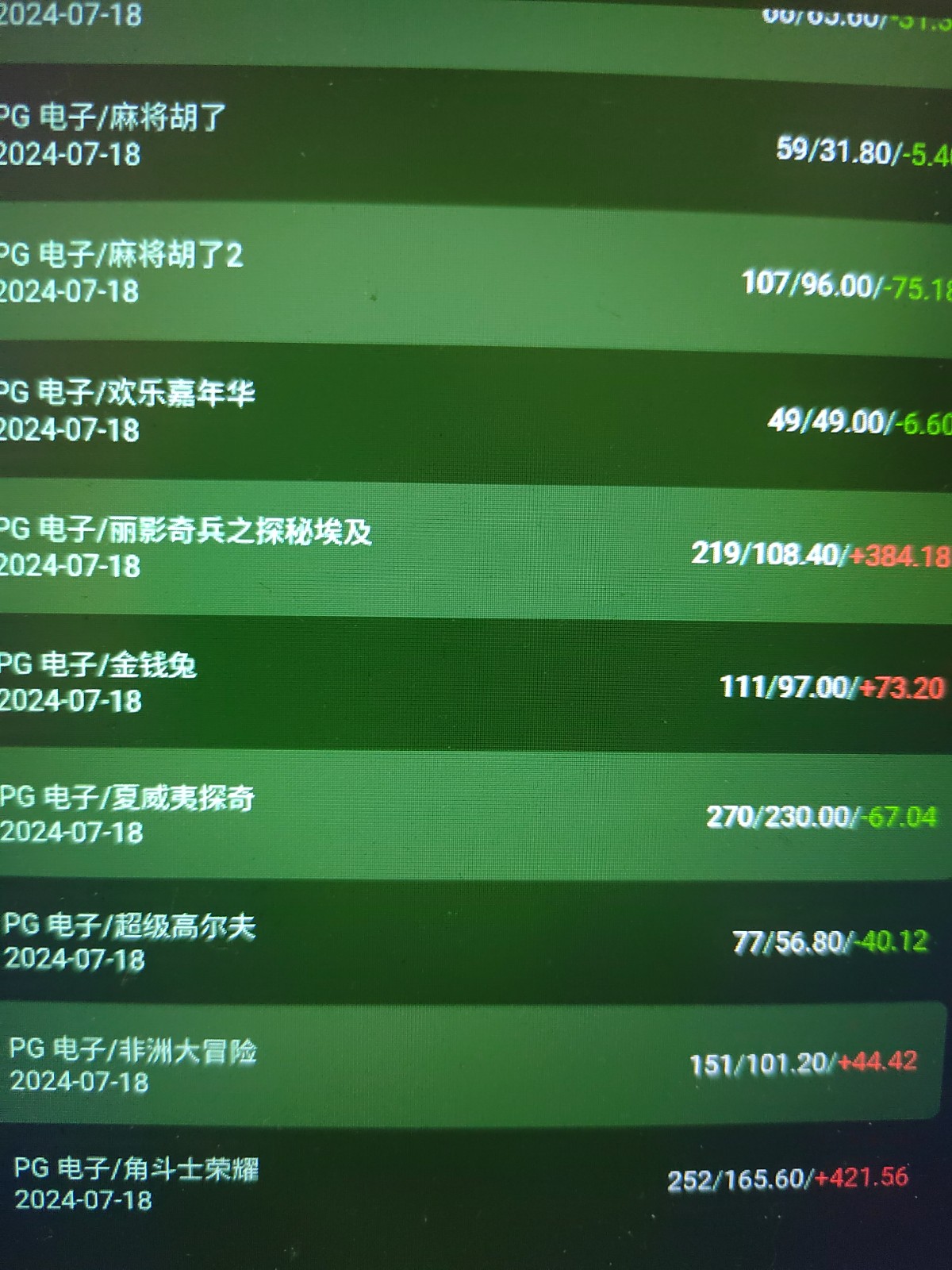View the 角斗士荣耀 record details

point(476,1183)
